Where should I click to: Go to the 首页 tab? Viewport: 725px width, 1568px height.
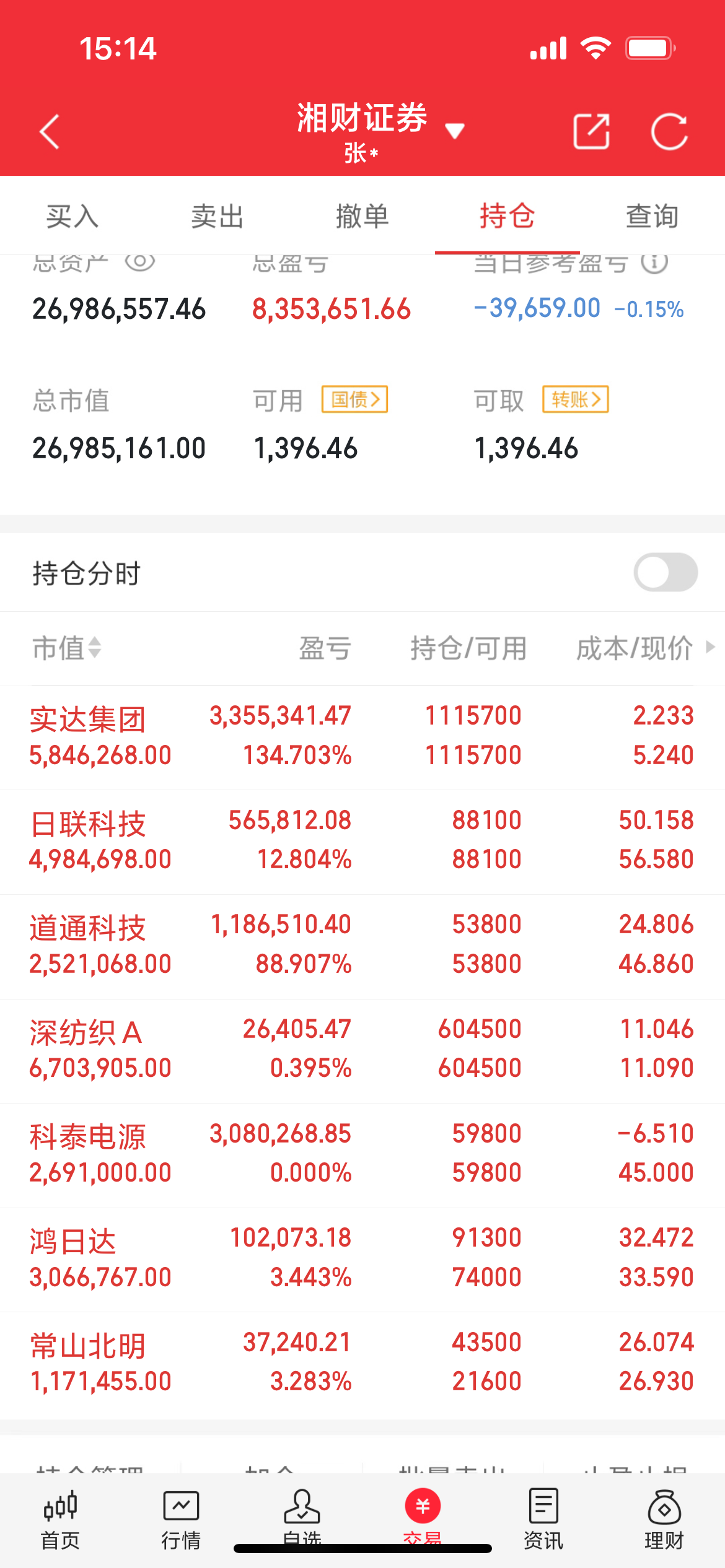pos(60,1518)
